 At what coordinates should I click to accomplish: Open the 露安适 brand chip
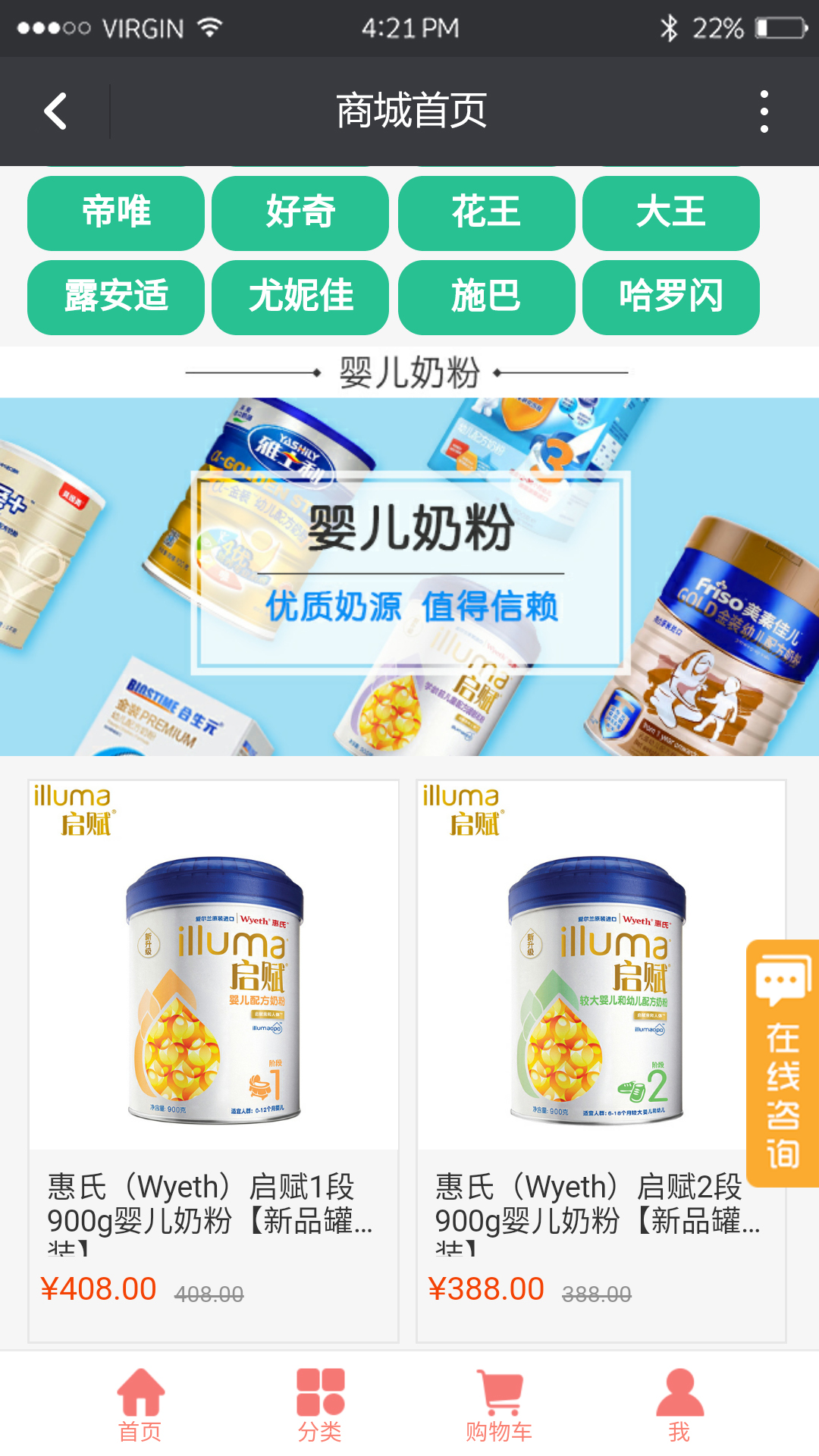[116, 297]
